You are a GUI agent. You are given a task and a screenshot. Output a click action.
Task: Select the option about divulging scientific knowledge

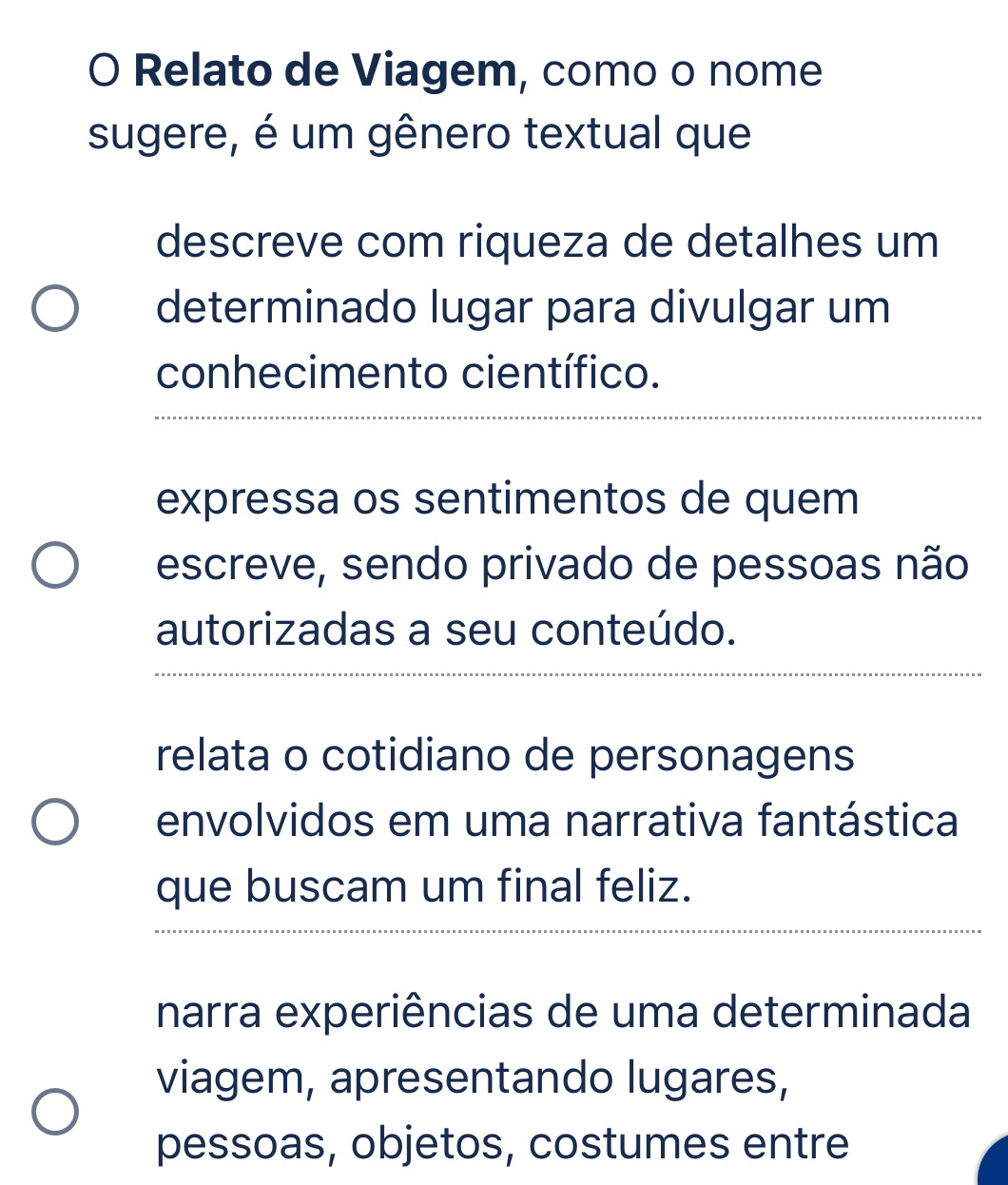pos(55,308)
